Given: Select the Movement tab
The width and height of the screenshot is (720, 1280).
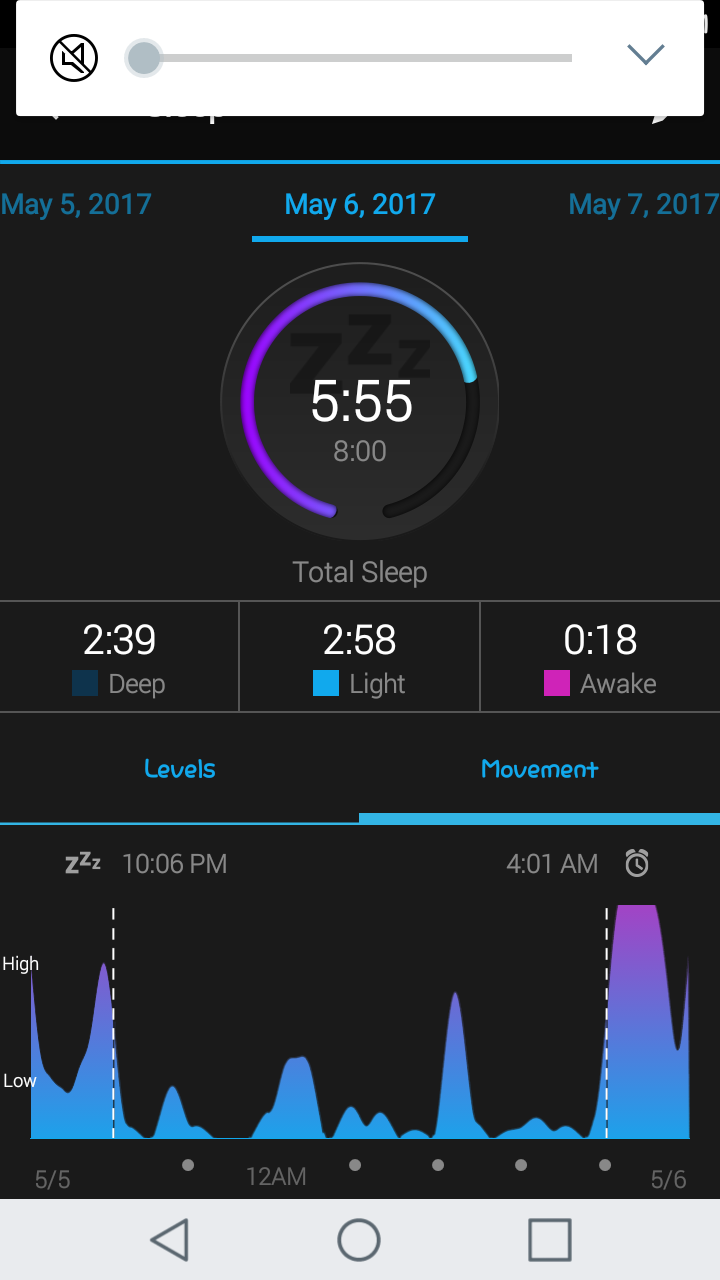Looking at the screenshot, I should click(540, 769).
